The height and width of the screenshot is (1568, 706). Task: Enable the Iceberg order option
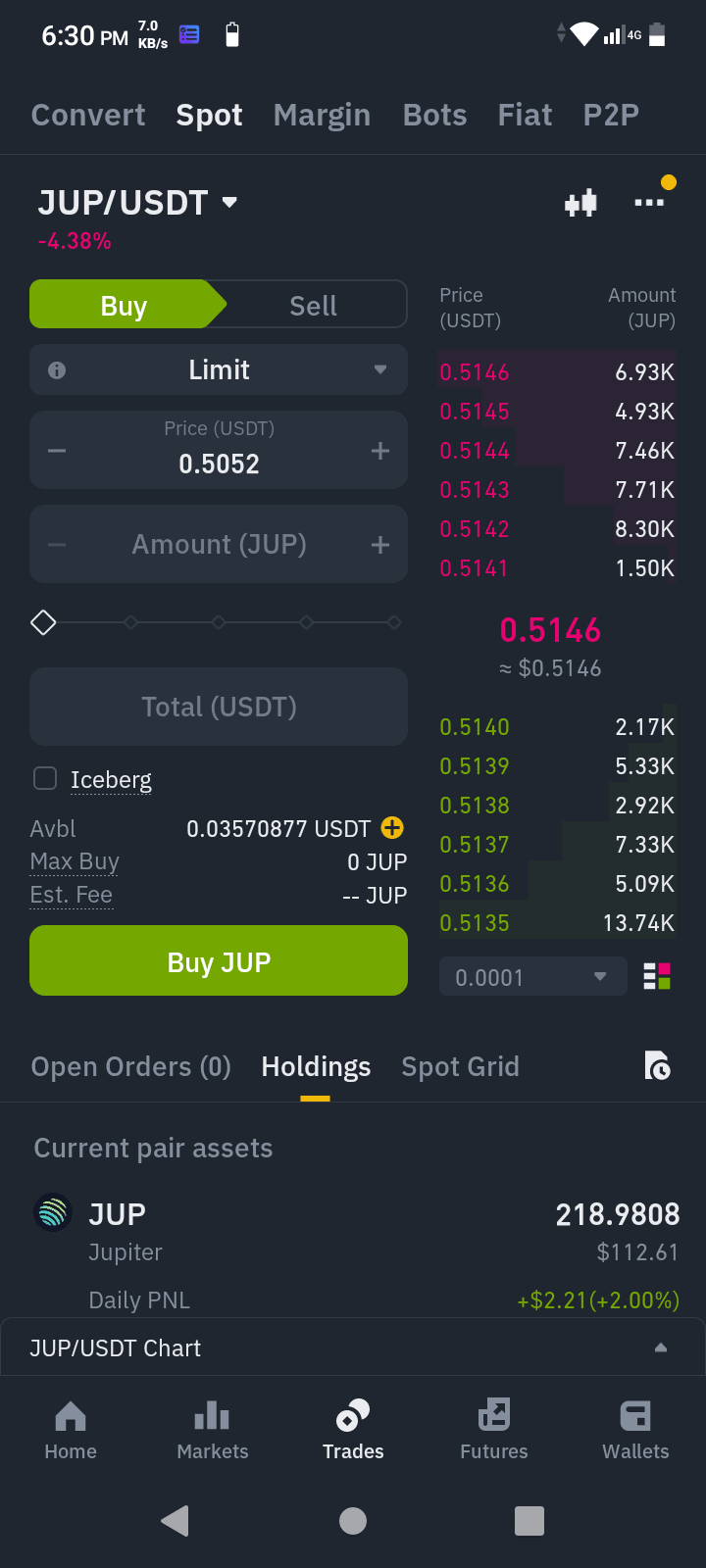(x=44, y=778)
